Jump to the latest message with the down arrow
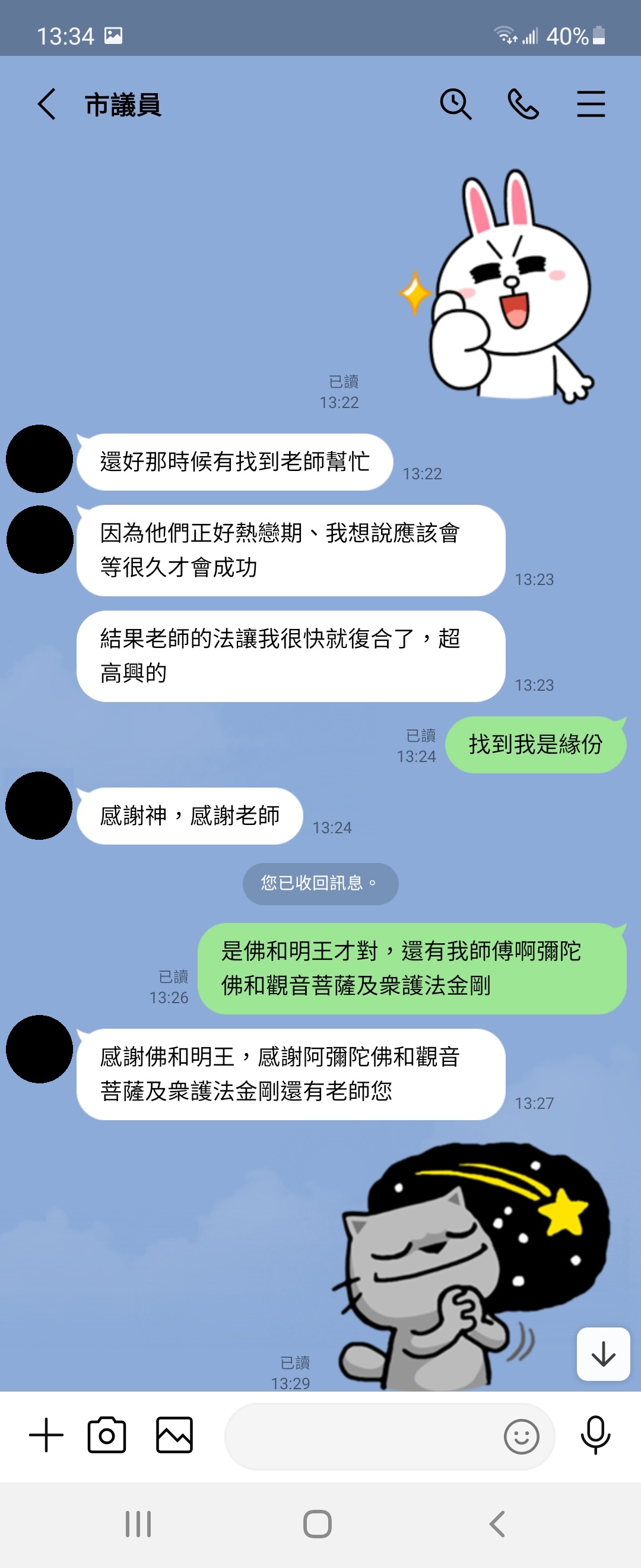 tap(603, 1354)
